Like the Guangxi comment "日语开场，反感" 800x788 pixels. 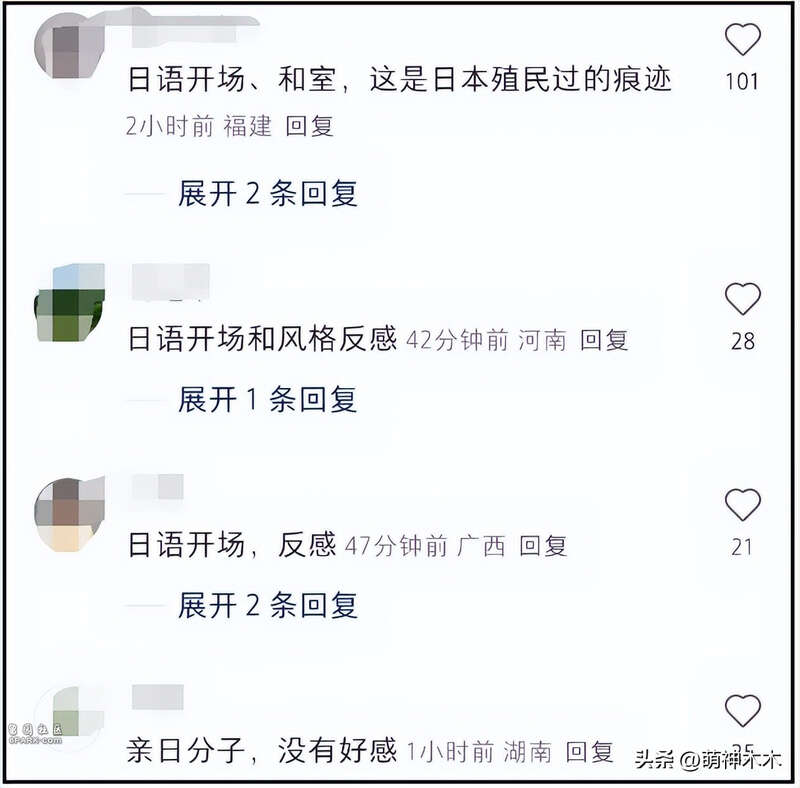click(742, 505)
